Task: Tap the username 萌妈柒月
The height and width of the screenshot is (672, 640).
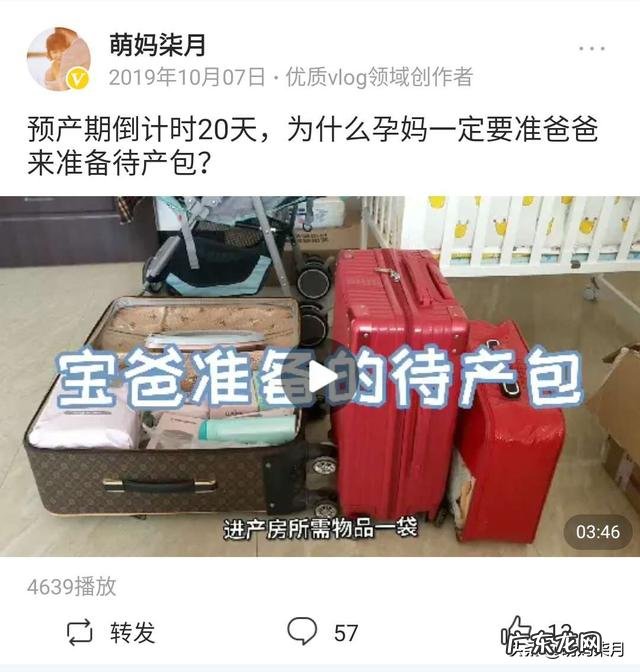Action: coord(157,44)
